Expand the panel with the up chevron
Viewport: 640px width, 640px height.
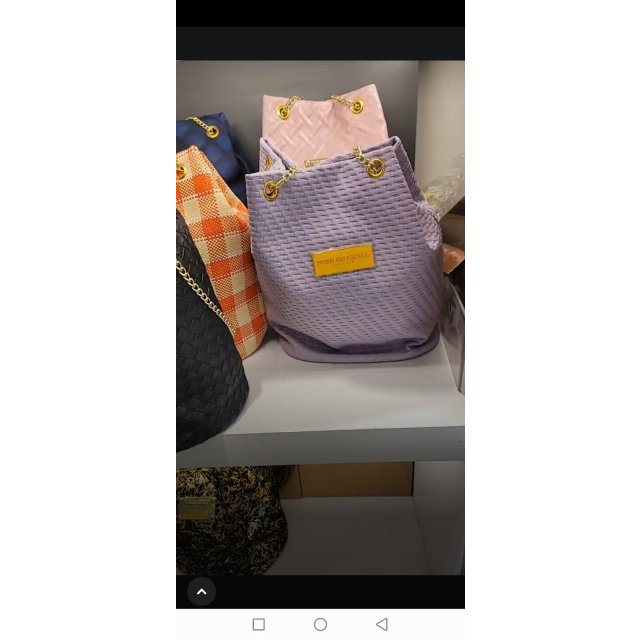202,591
